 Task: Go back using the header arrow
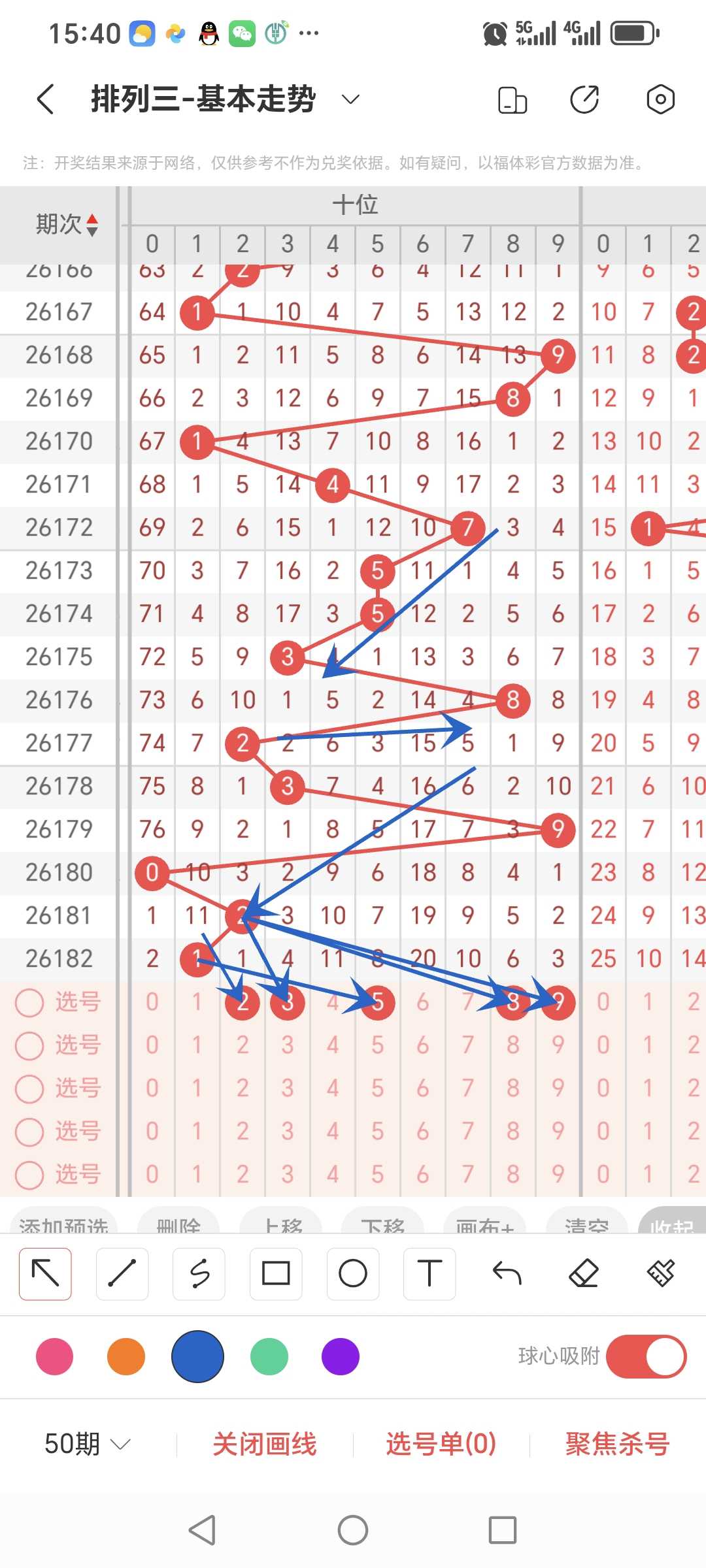(x=45, y=99)
